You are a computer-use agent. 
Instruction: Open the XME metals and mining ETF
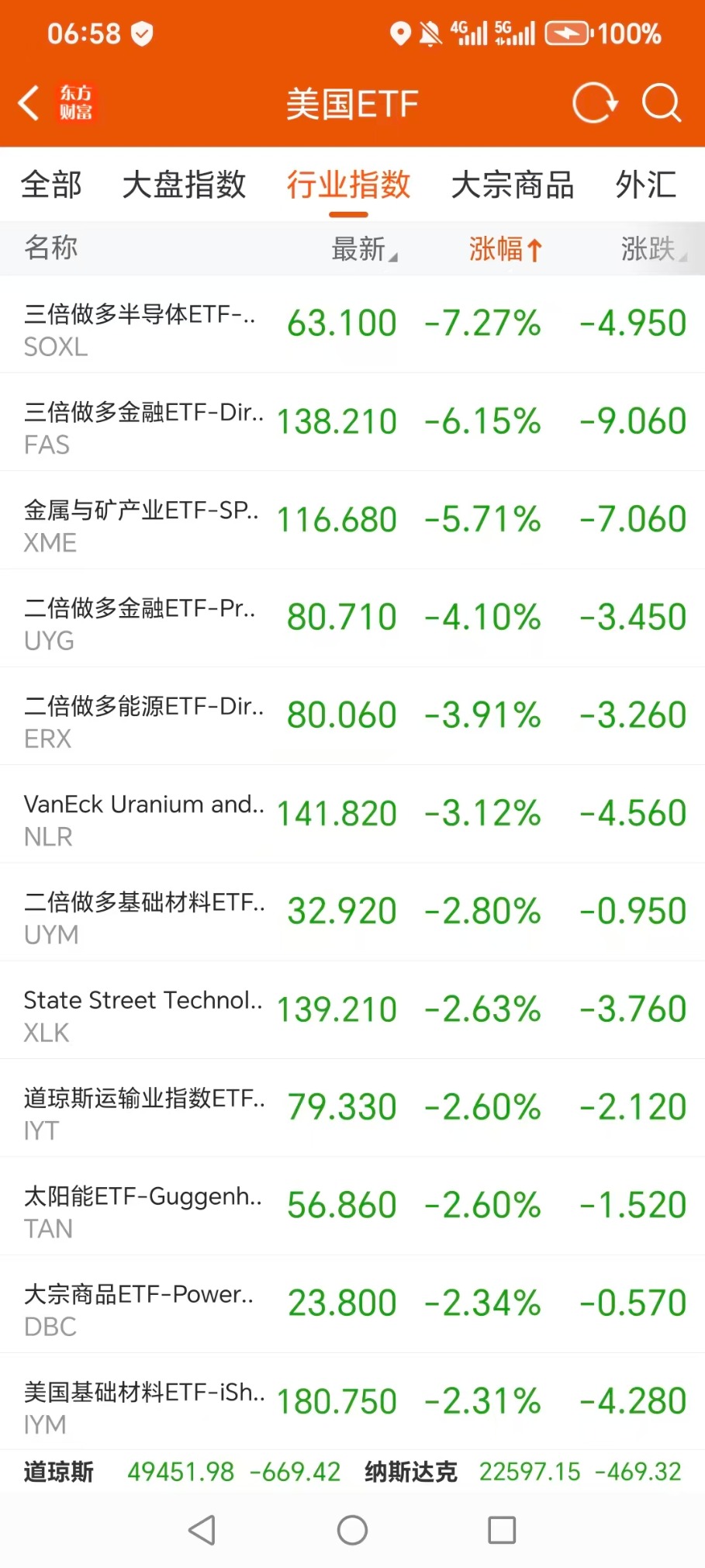coord(352,520)
